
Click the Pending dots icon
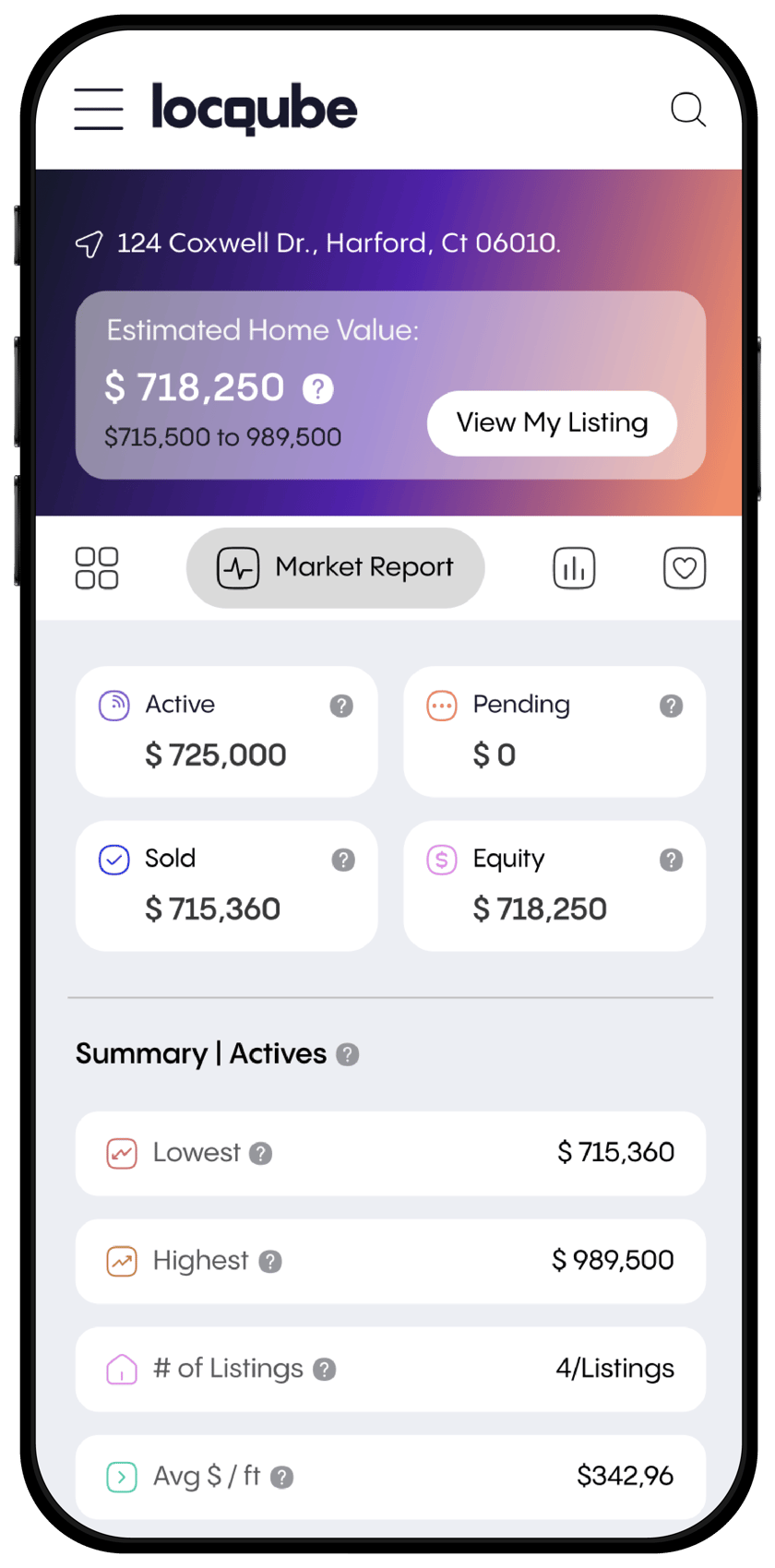pyautogui.click(x=442, y=705)
